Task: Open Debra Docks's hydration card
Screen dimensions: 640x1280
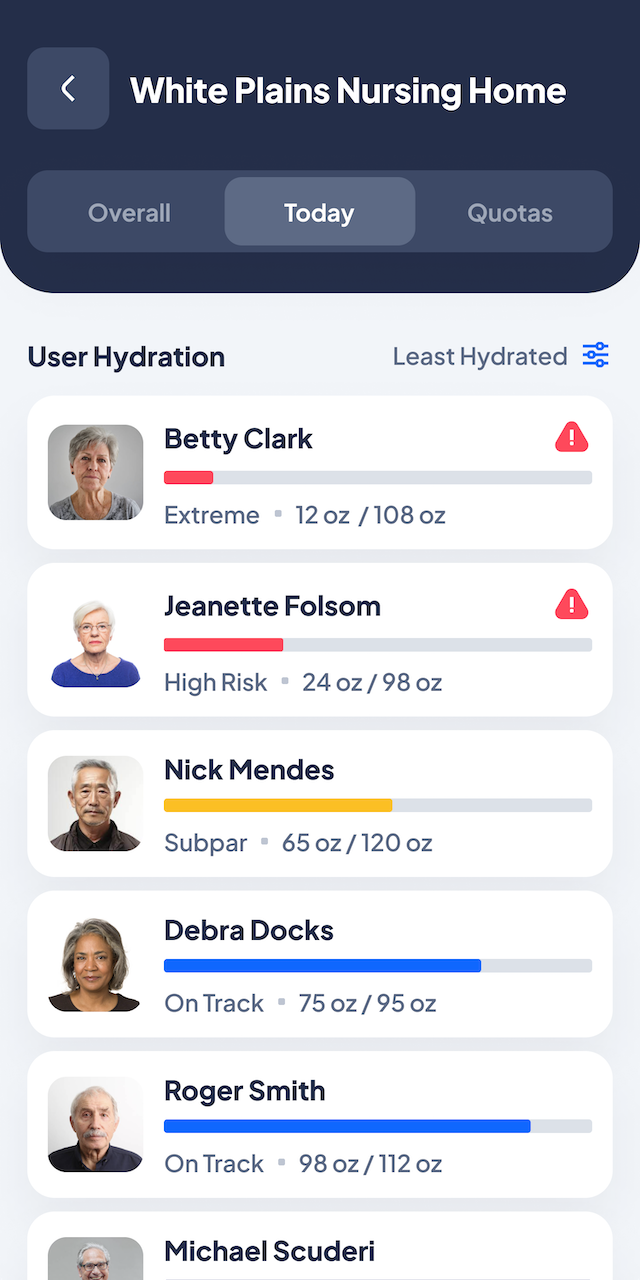Action: point(320,964)
